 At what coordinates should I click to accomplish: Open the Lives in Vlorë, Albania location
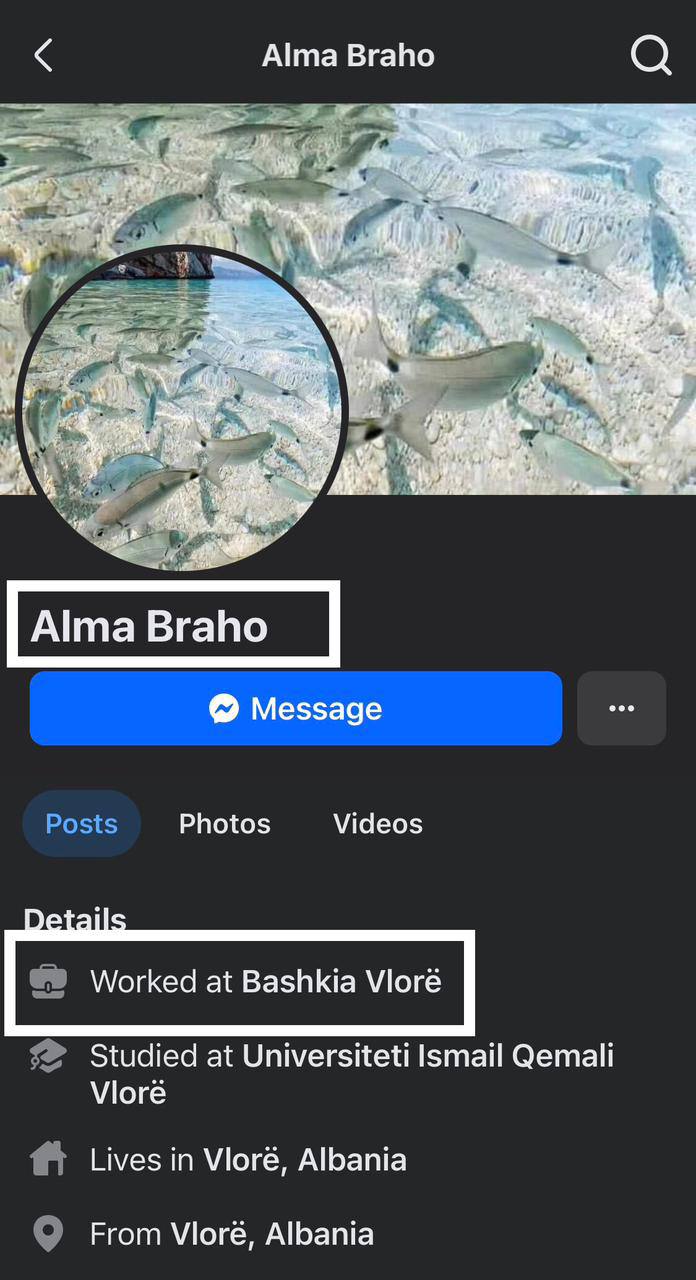pyautogui.click(x=304, y=1160)
